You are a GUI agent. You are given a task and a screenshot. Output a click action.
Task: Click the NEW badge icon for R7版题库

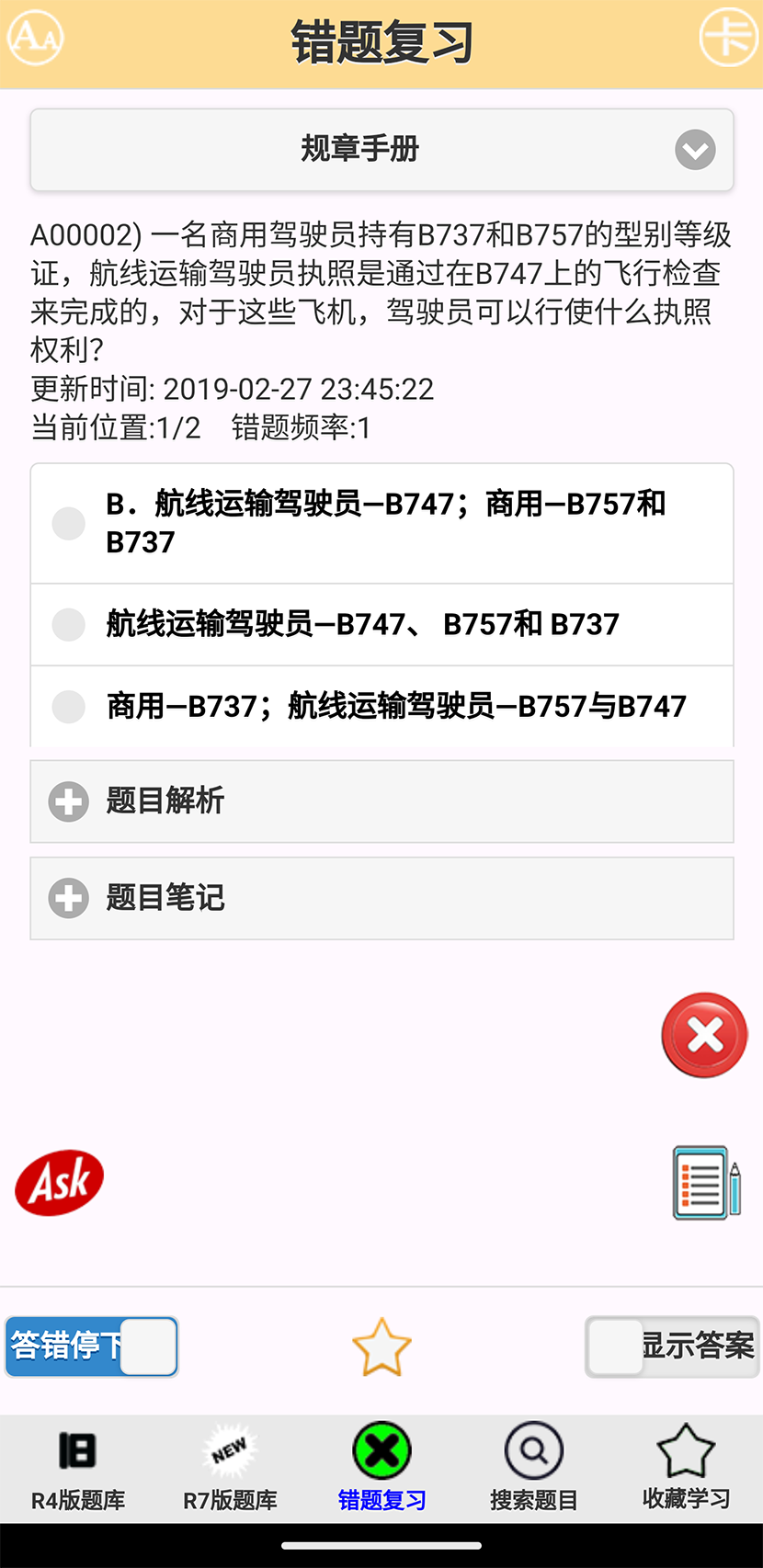coord(228,1448)
